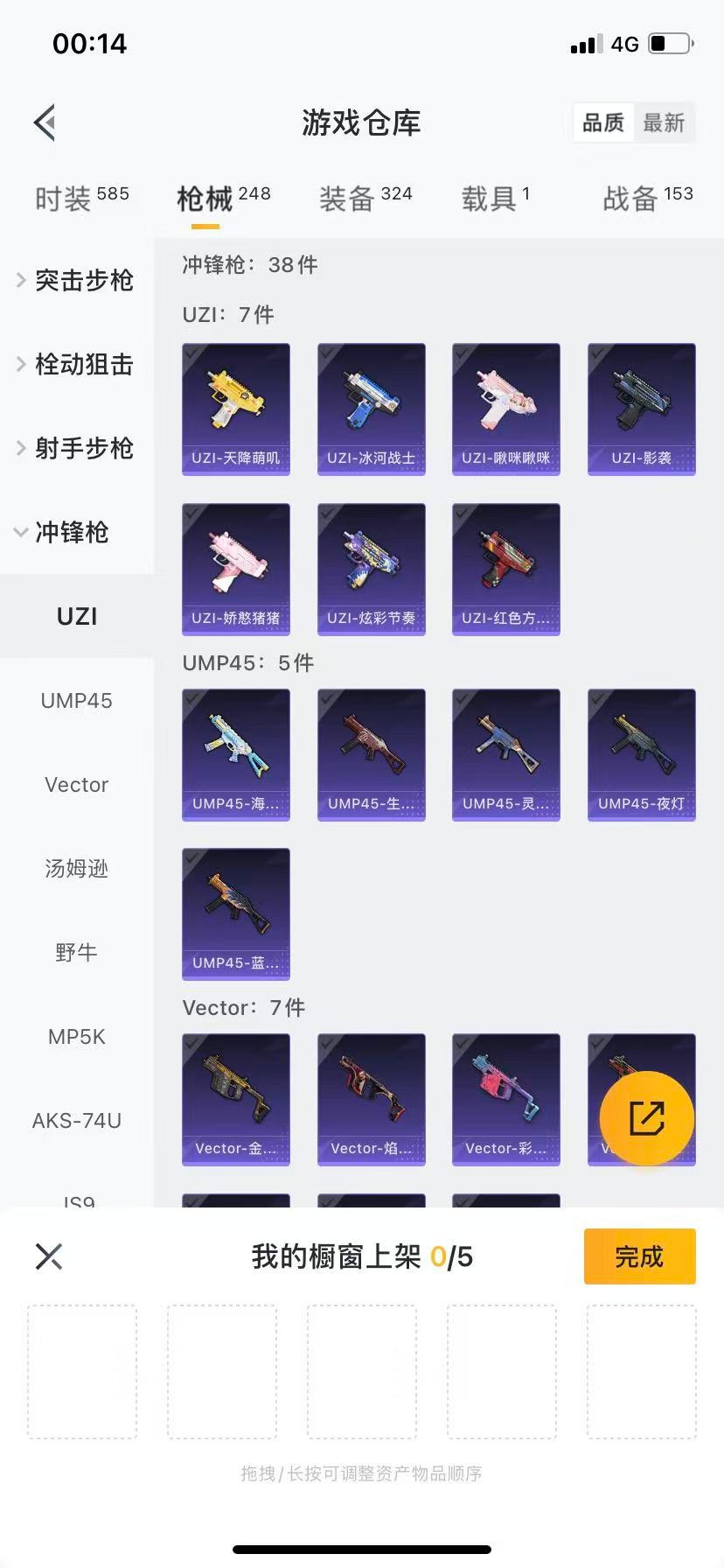Sort items by 最新
This screenshot has height=1568, width=724.
pos(664,122)
